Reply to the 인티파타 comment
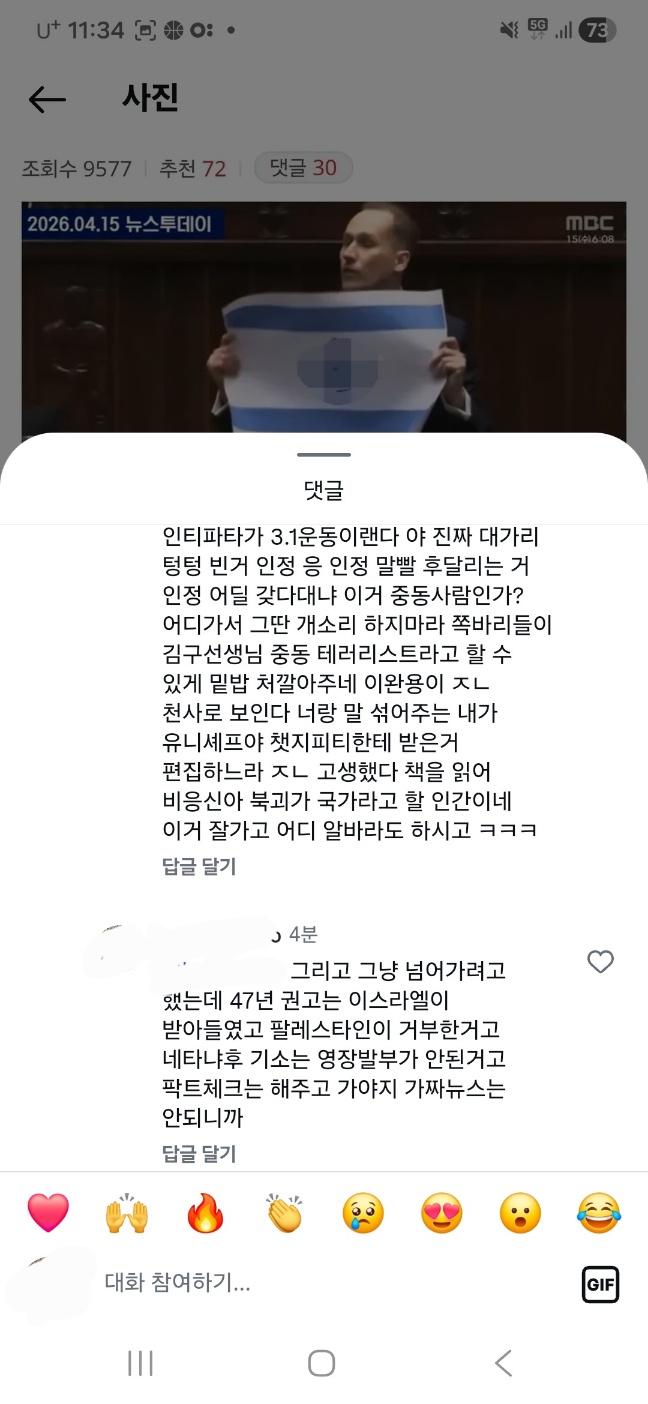This screenshot has width=648, height=1404. tap(199, 866)
